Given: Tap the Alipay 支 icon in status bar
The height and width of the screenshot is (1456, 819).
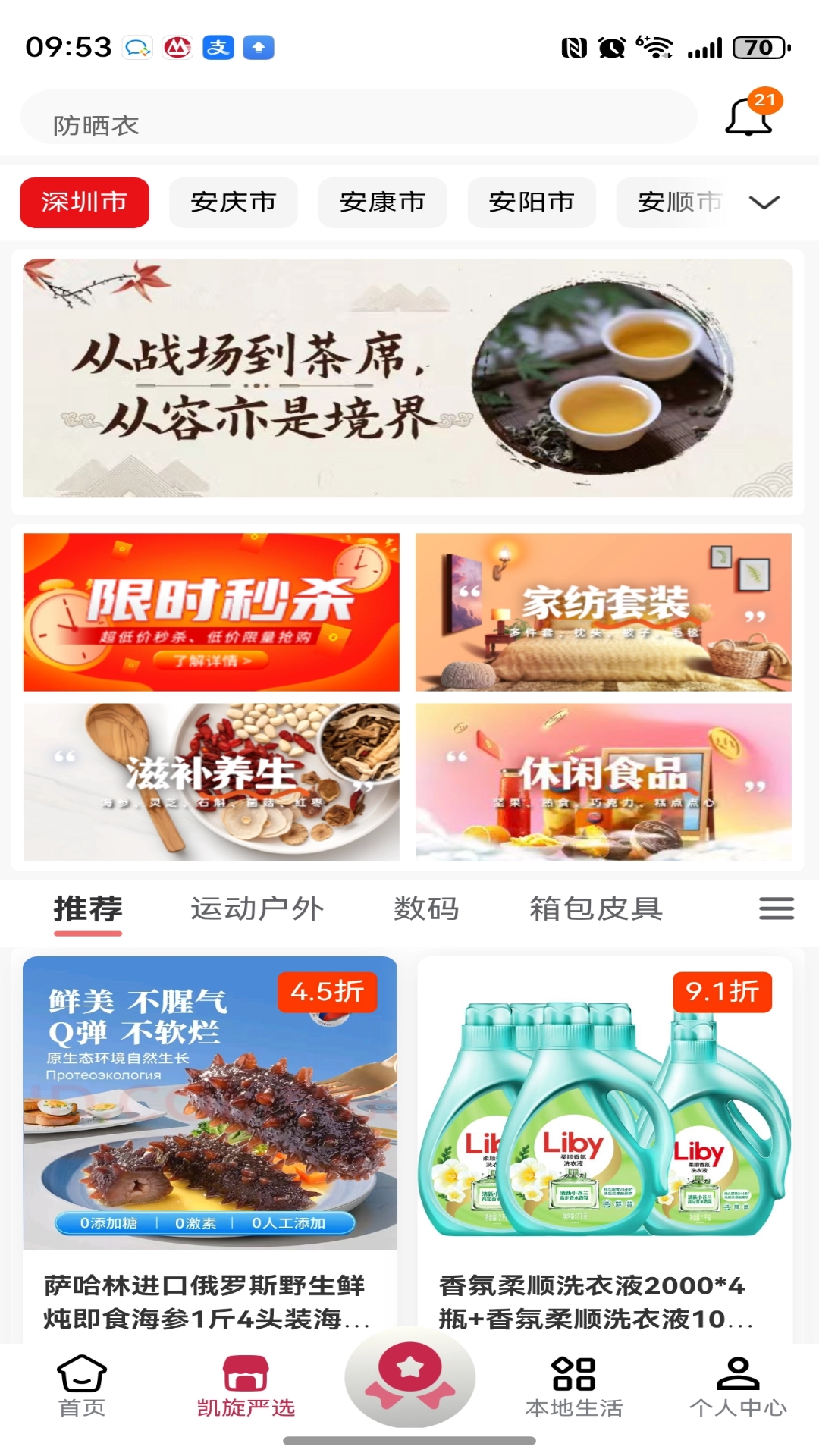Looking at the screenshot, I should click(216, 48).
